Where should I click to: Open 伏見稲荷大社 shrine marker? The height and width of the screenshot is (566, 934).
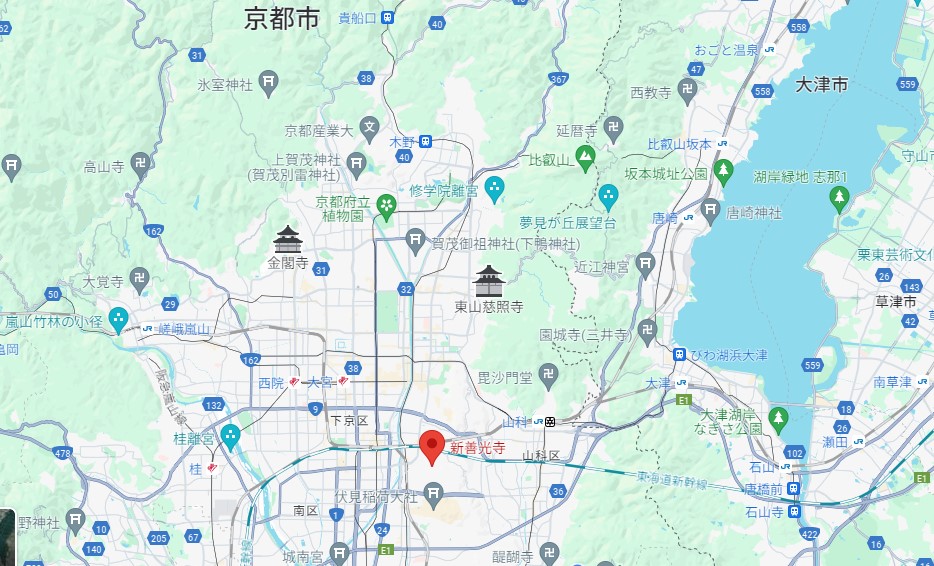(434, 492)
